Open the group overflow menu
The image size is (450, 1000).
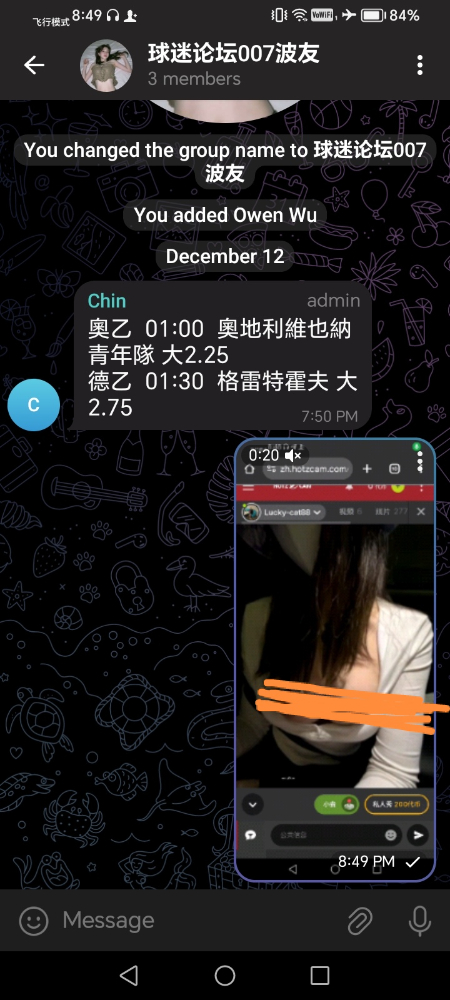tap(419, 65)
